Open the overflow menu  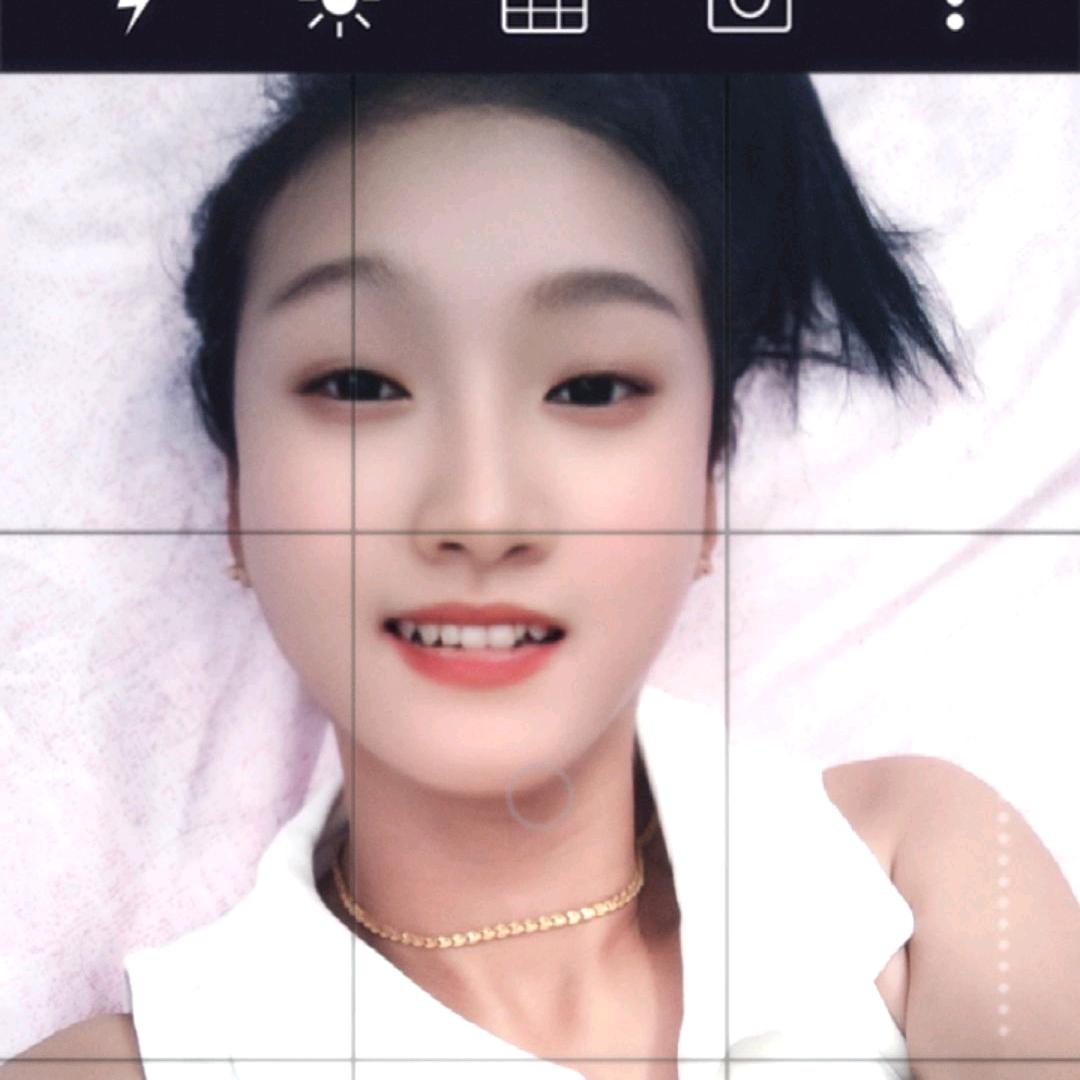point(955,14)
